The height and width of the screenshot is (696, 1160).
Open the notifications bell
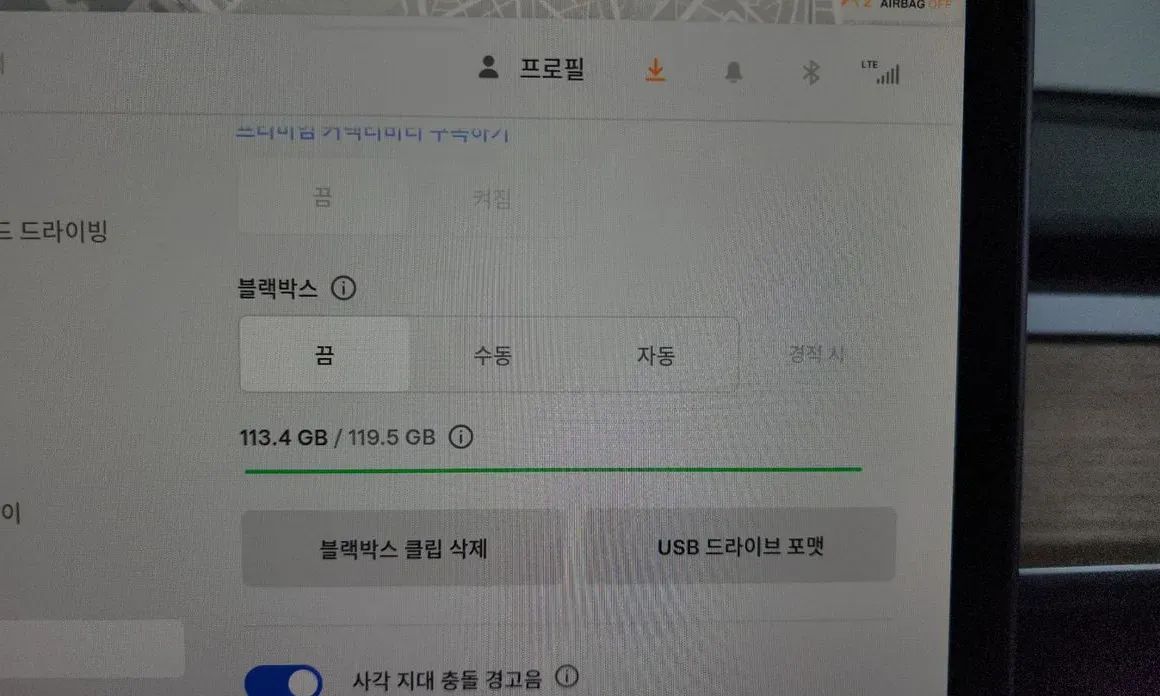733,72
